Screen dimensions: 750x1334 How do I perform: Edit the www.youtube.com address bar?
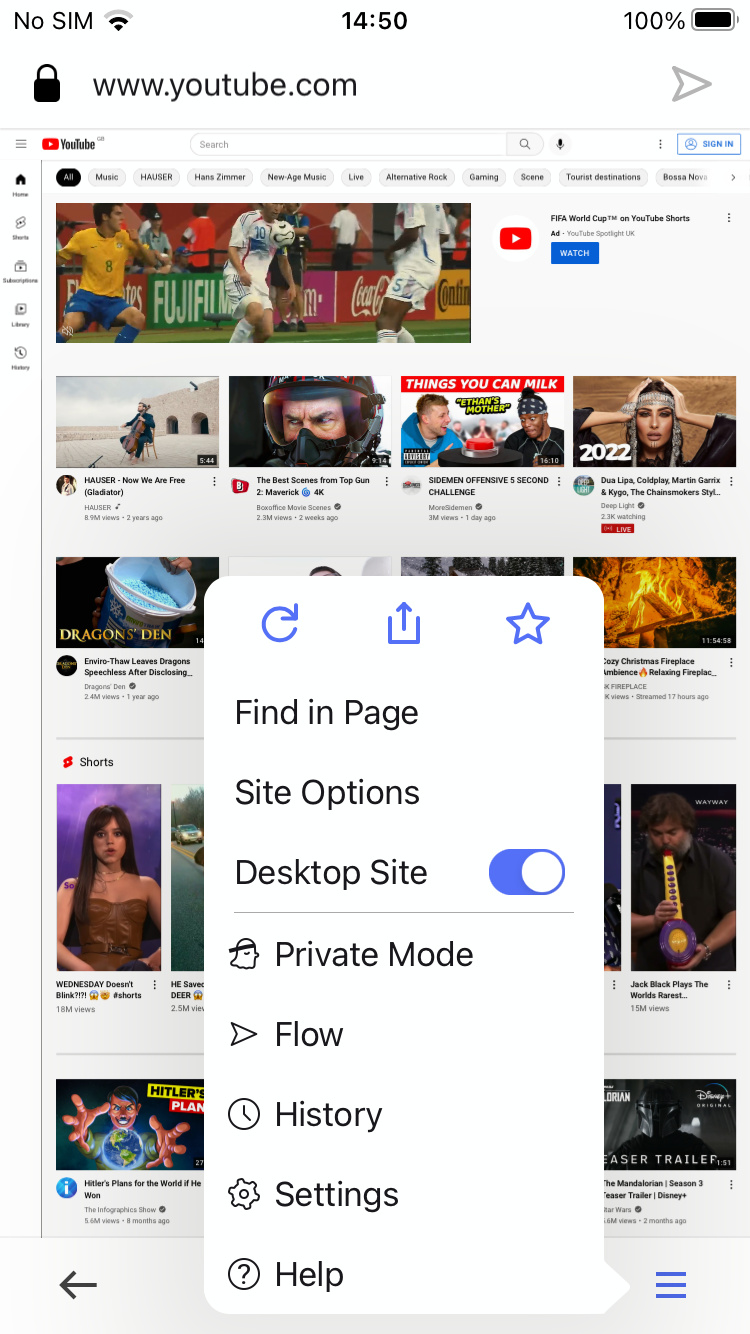pyautogui.click(x=225, y=85)
